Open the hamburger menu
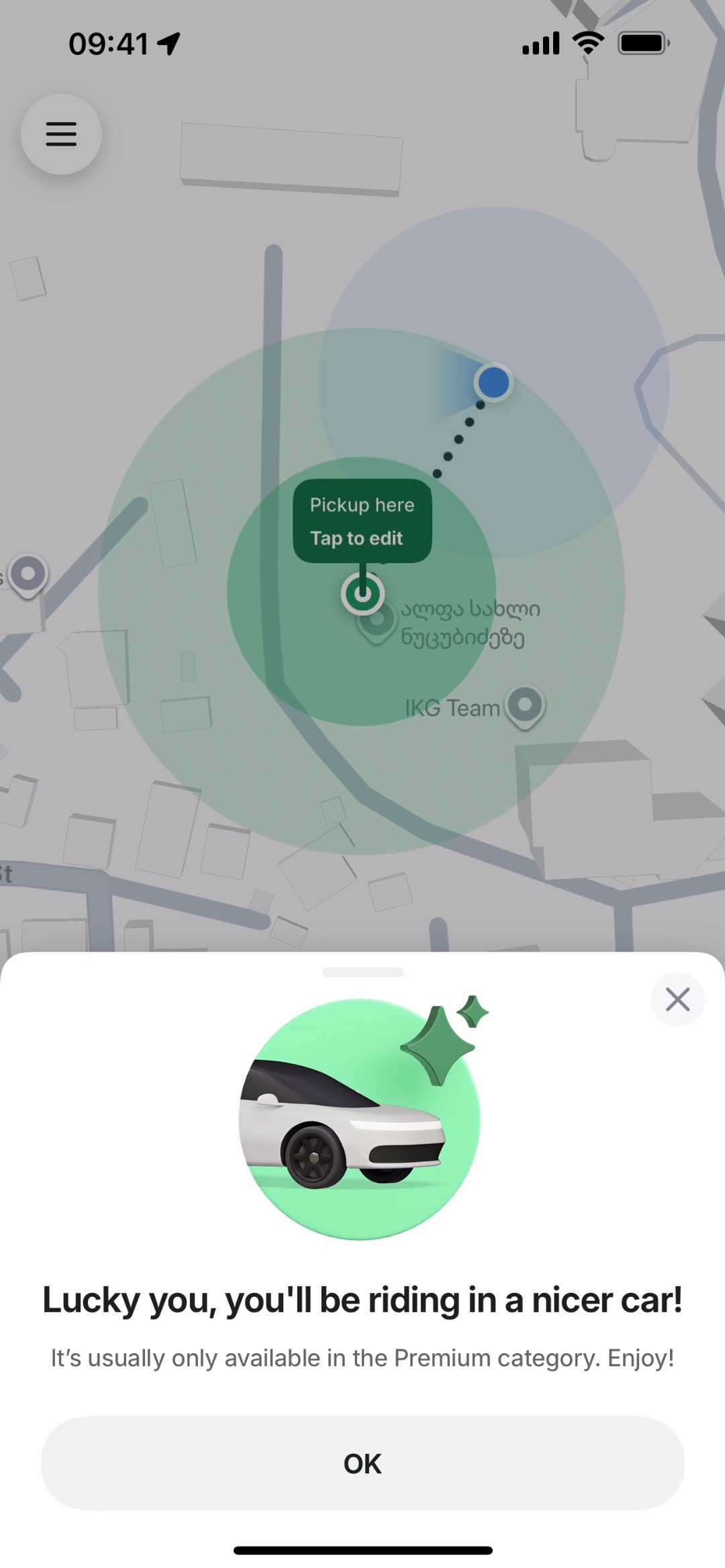725x1568 pixels. click(61, 134)
